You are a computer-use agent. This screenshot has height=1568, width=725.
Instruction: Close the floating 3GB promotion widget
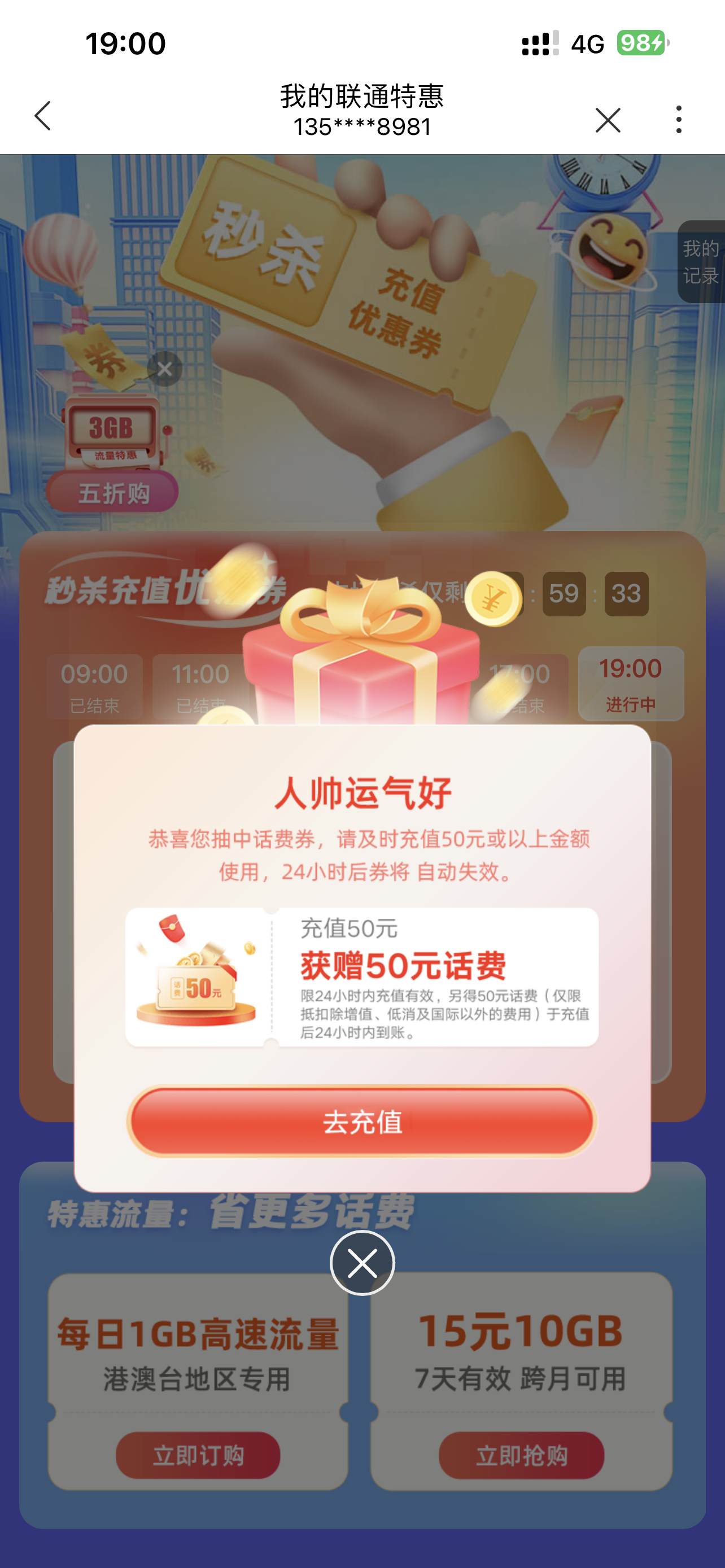pos(164,369)
